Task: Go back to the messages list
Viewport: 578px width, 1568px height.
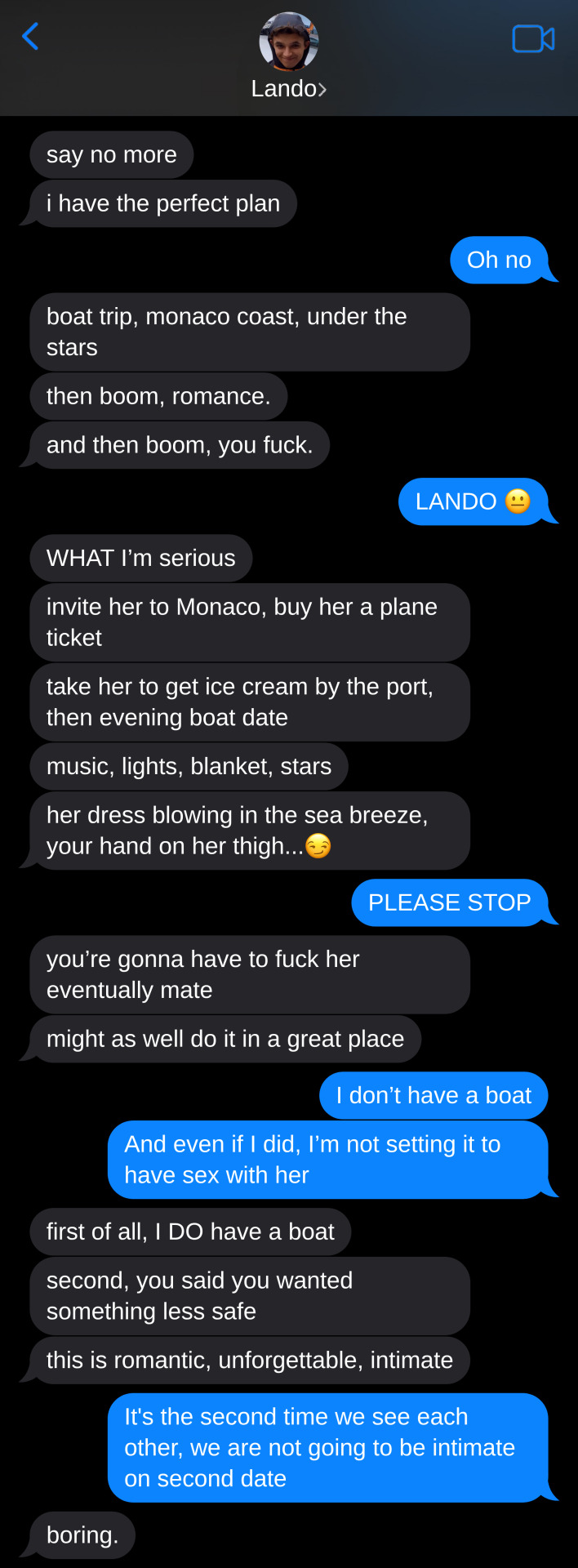Action: 30,37
